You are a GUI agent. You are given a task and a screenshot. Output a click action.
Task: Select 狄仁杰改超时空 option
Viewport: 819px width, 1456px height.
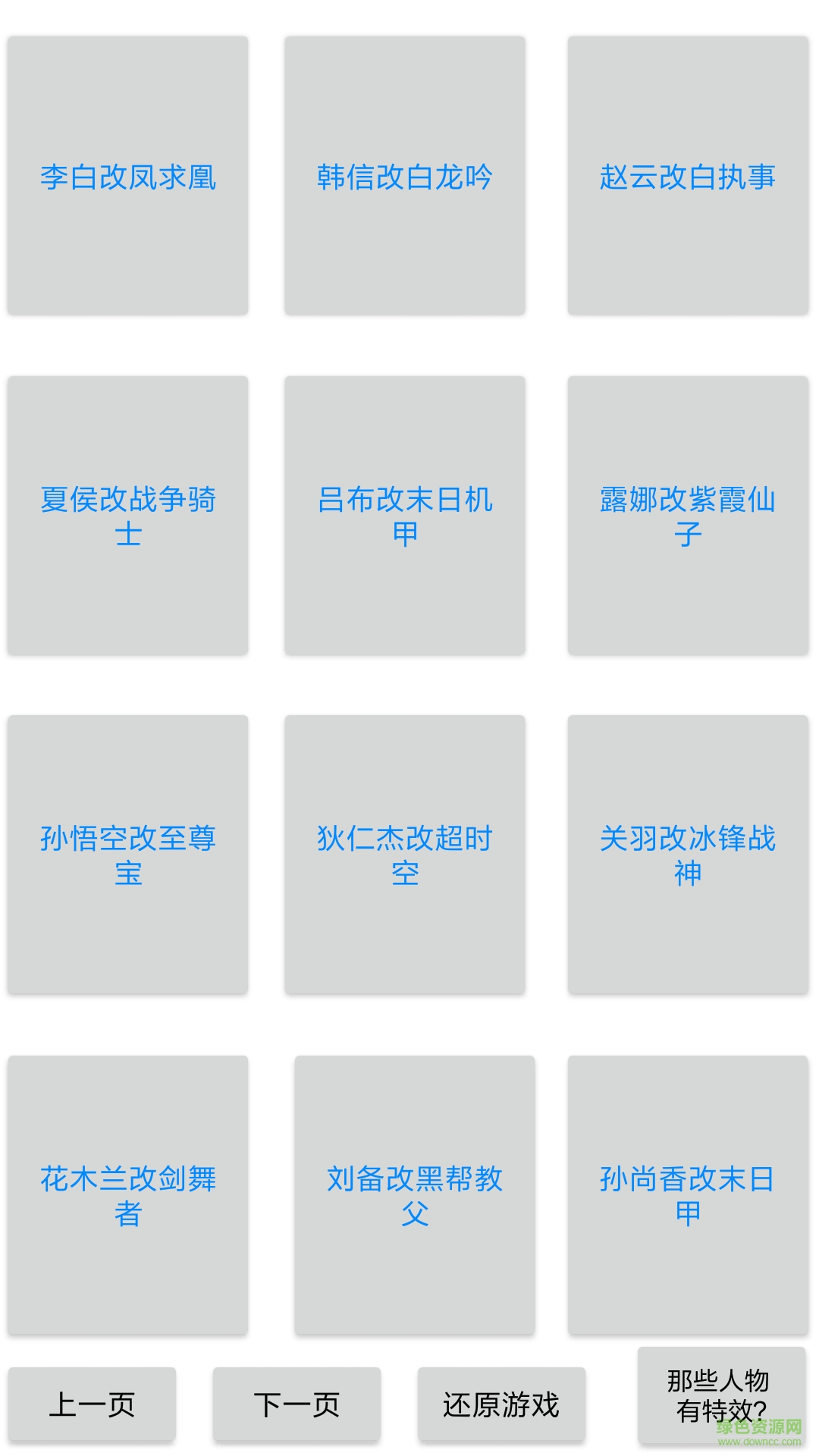pyautogui.click(x=405, y=855)
